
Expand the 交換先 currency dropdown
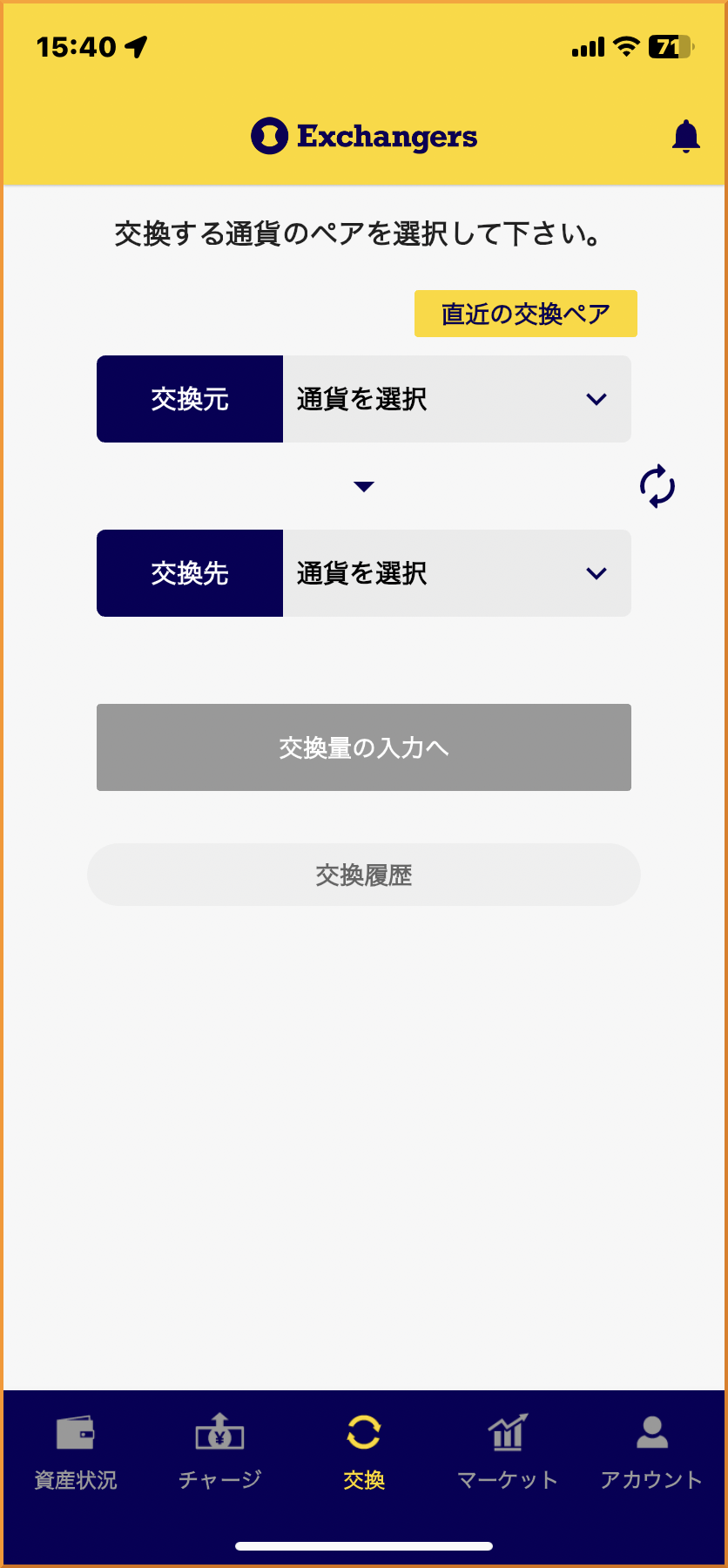point(456,573)
